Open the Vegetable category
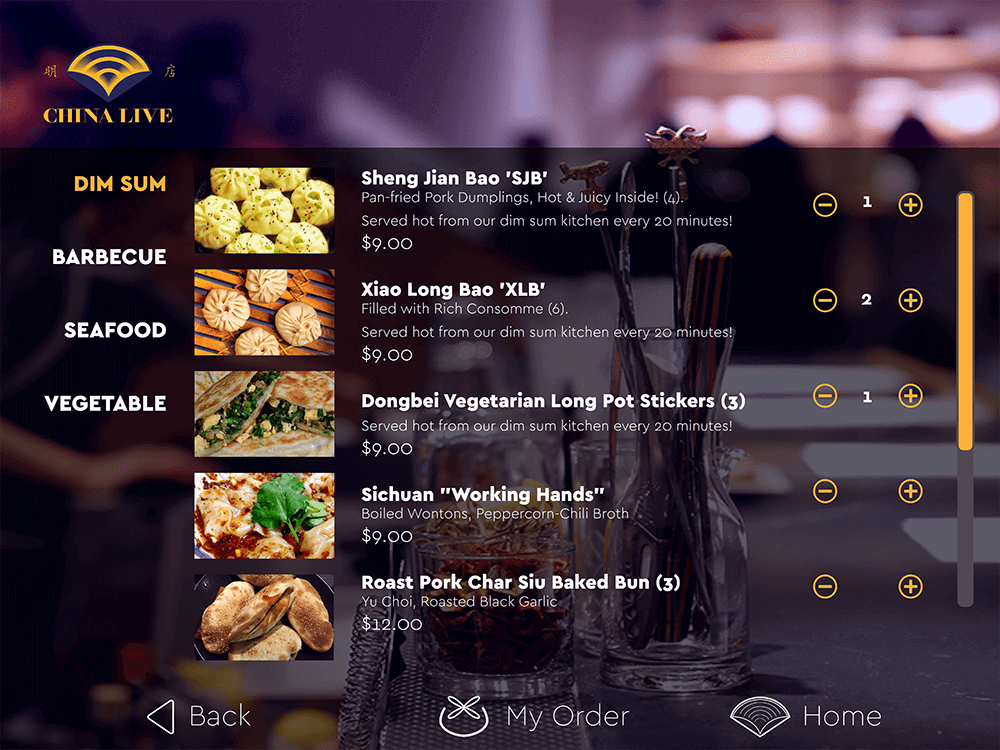1000x750 pixels. tap(105, 404)
